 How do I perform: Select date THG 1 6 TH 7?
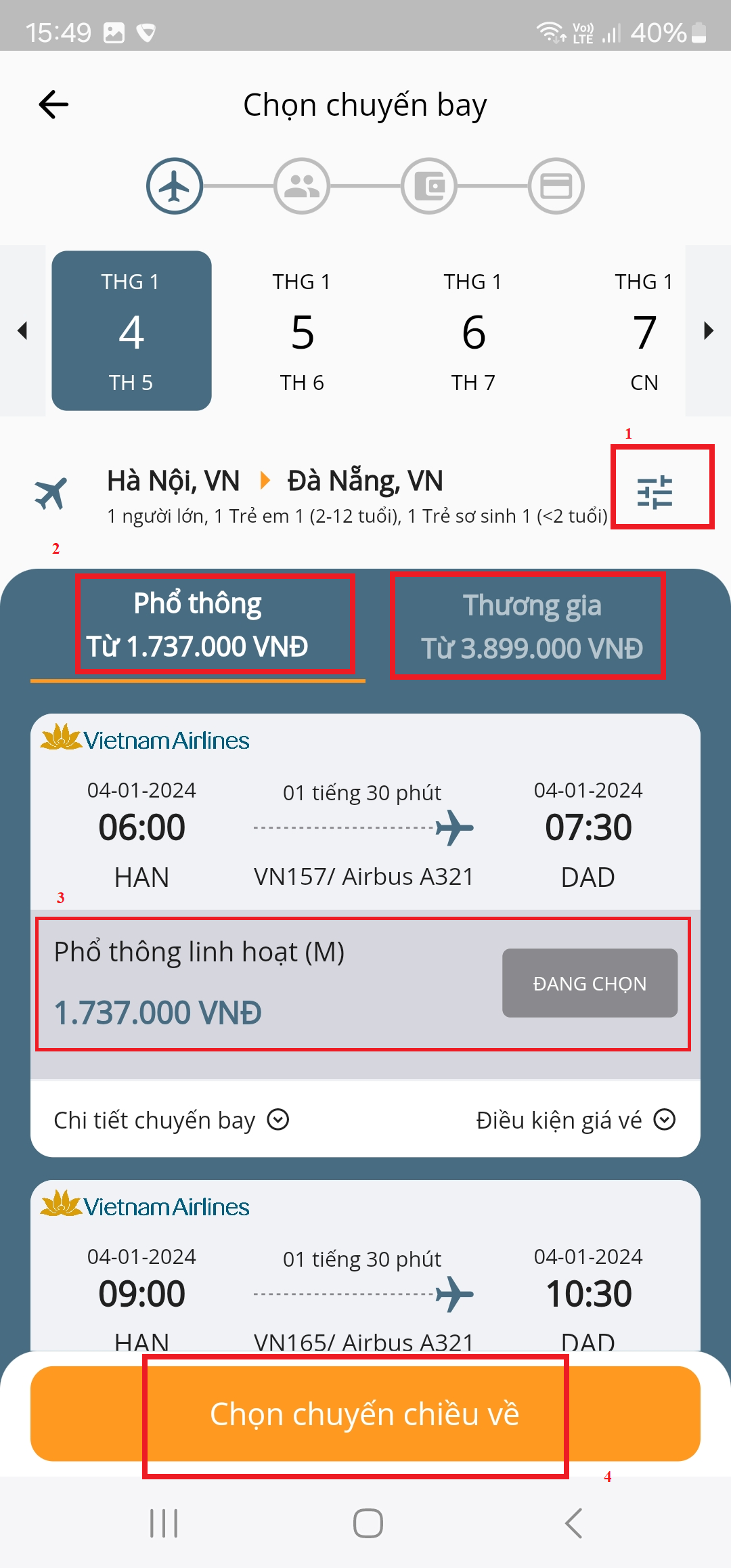[473, 331]
